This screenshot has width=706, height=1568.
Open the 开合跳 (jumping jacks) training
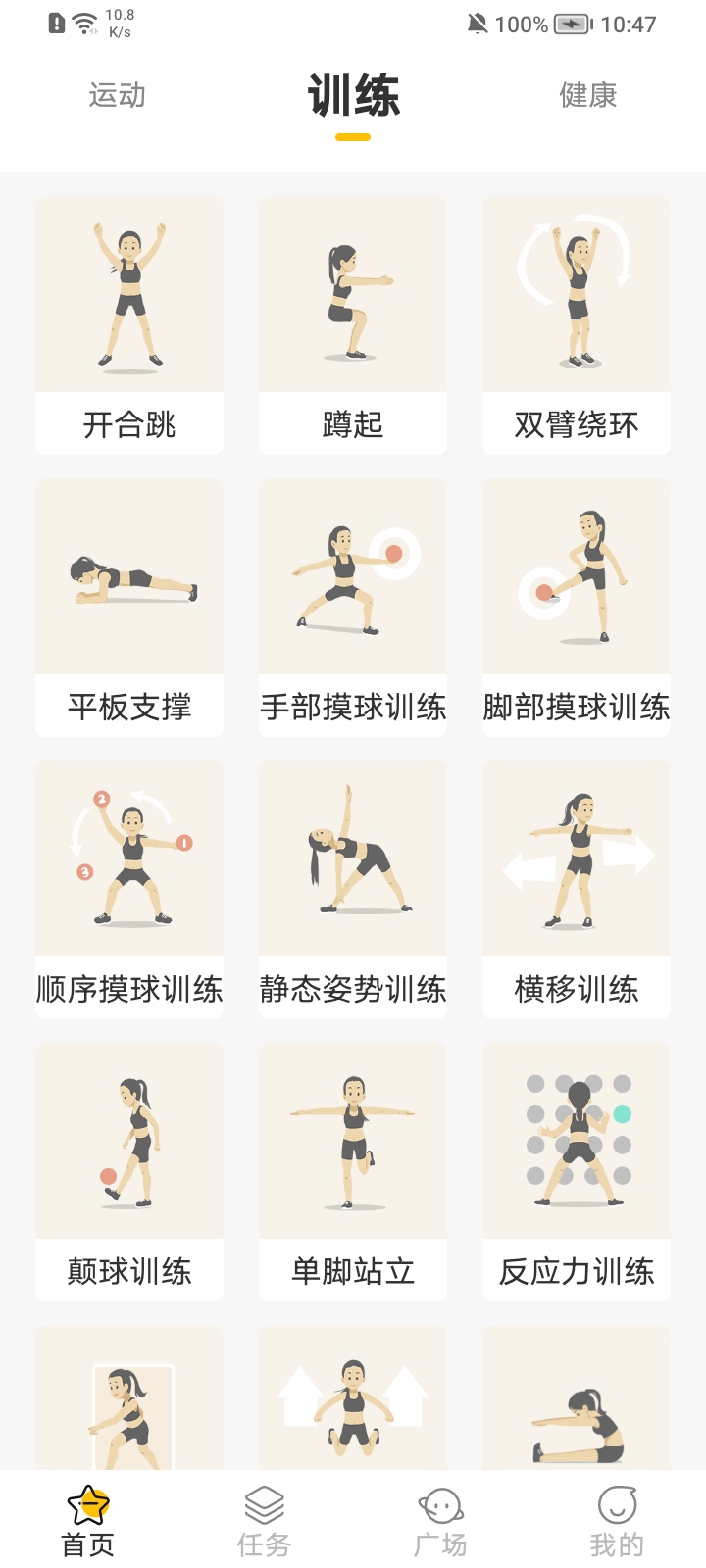tap(128, 323)
